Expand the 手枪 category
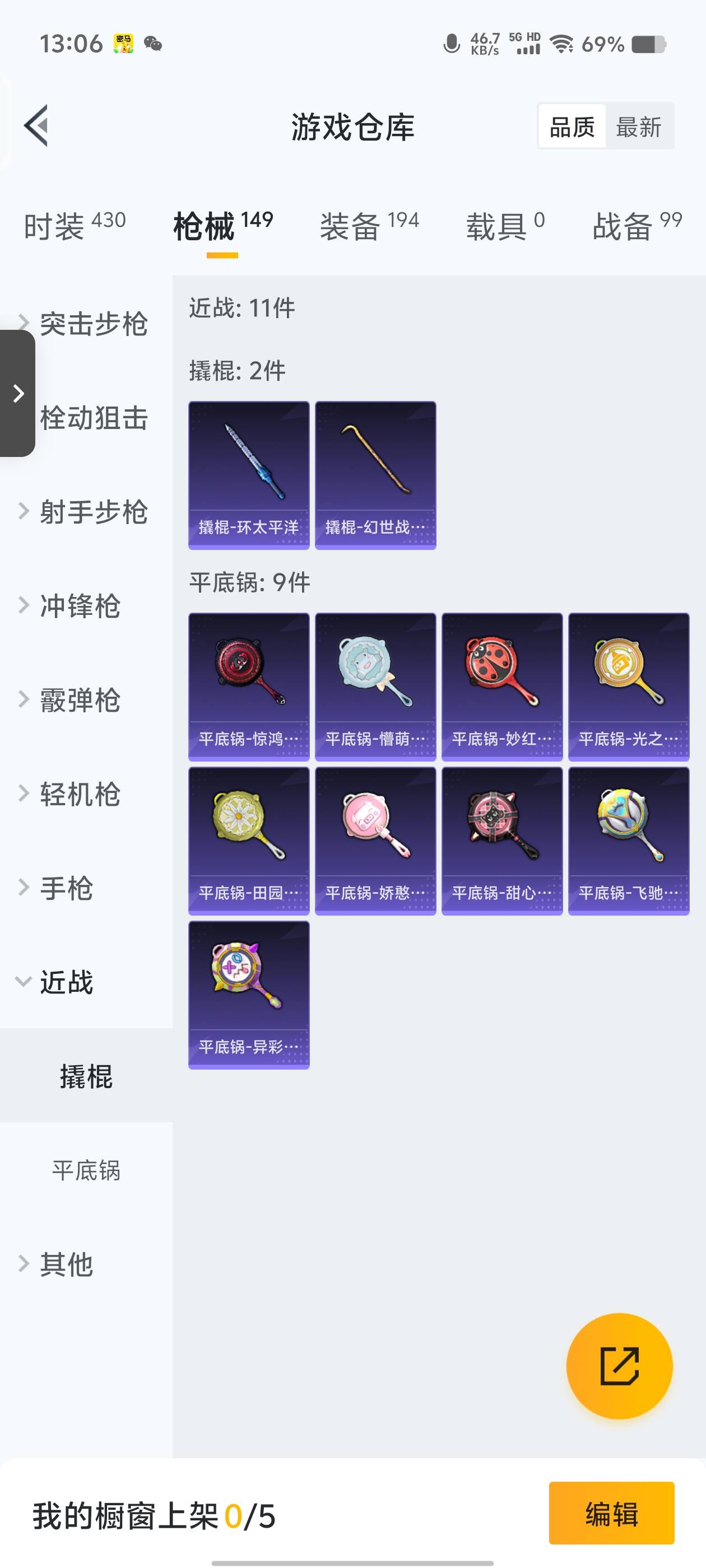This screenshot has height=1568, width=706. click(66, 888)
